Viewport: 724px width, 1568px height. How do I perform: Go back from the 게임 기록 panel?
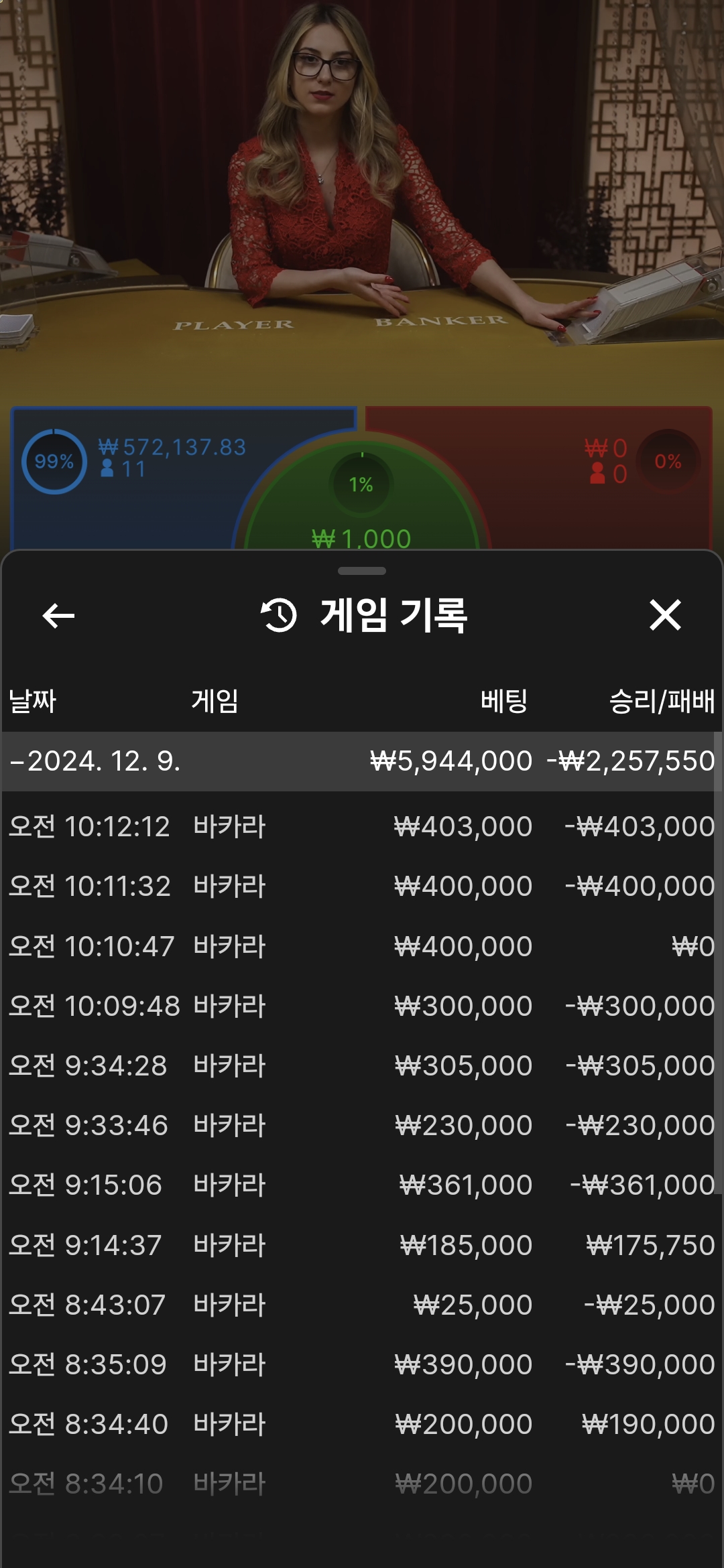click(58, 615)
